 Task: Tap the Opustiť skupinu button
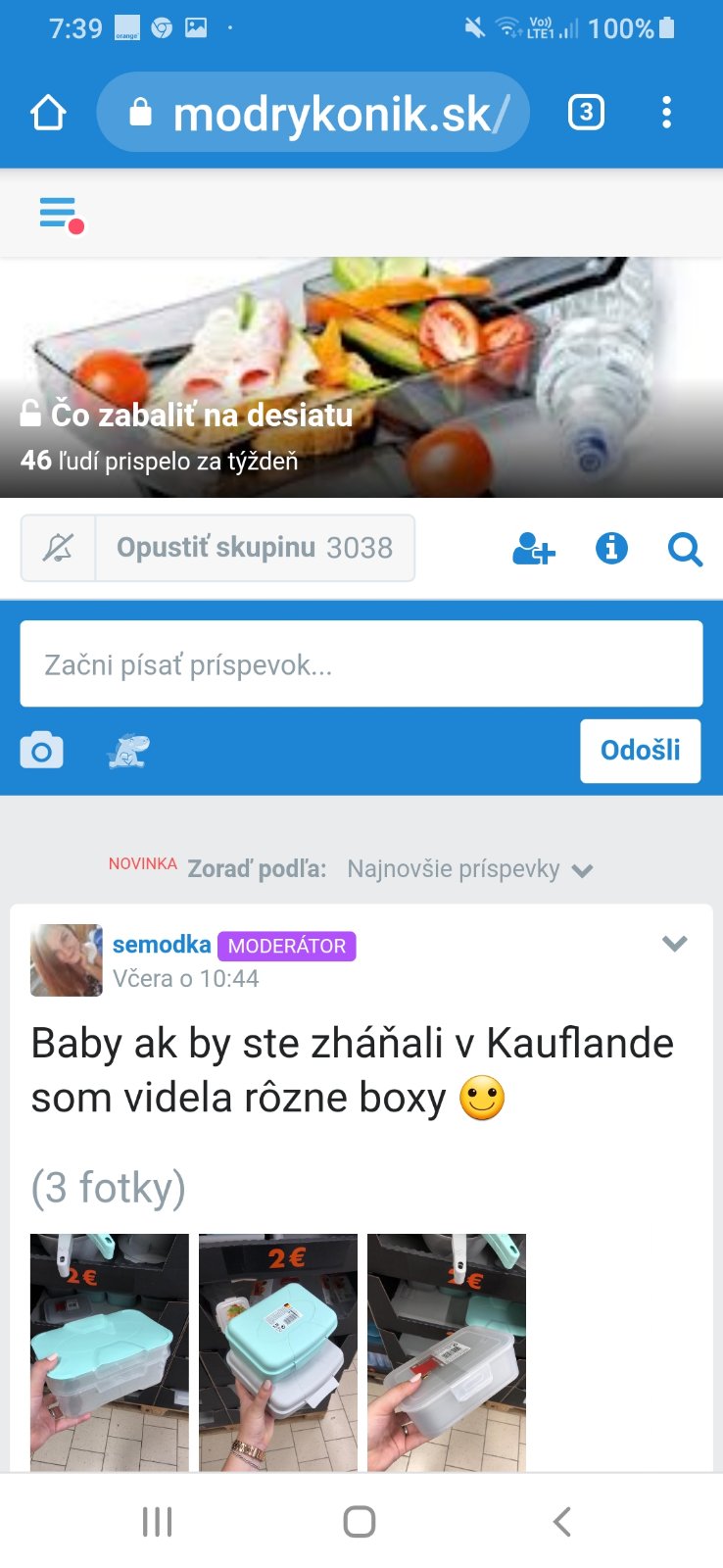tap(255, 548)
